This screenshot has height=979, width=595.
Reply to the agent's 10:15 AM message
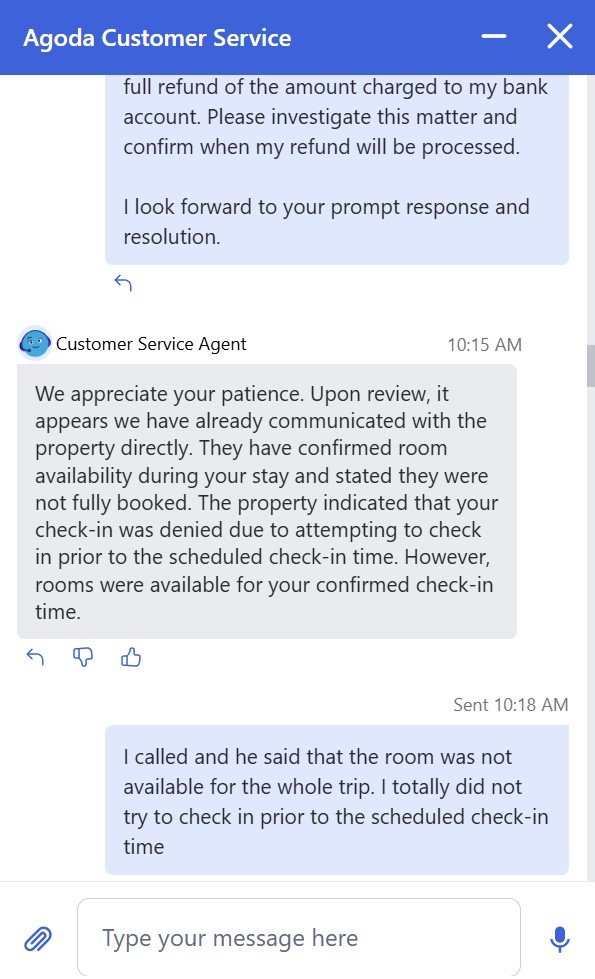click(35, 657)
